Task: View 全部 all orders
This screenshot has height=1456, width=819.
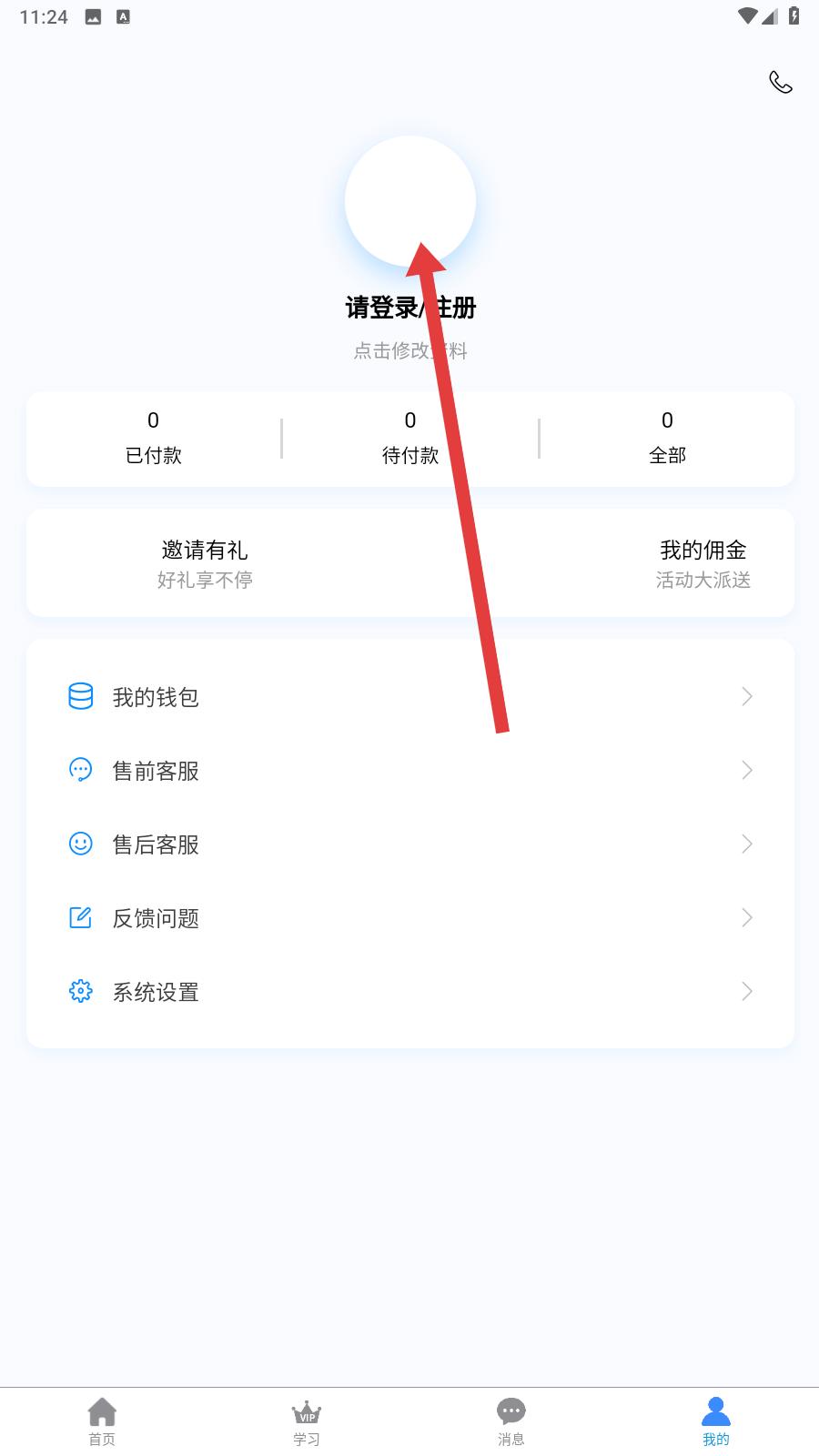Action: click(x=666, y=438)
